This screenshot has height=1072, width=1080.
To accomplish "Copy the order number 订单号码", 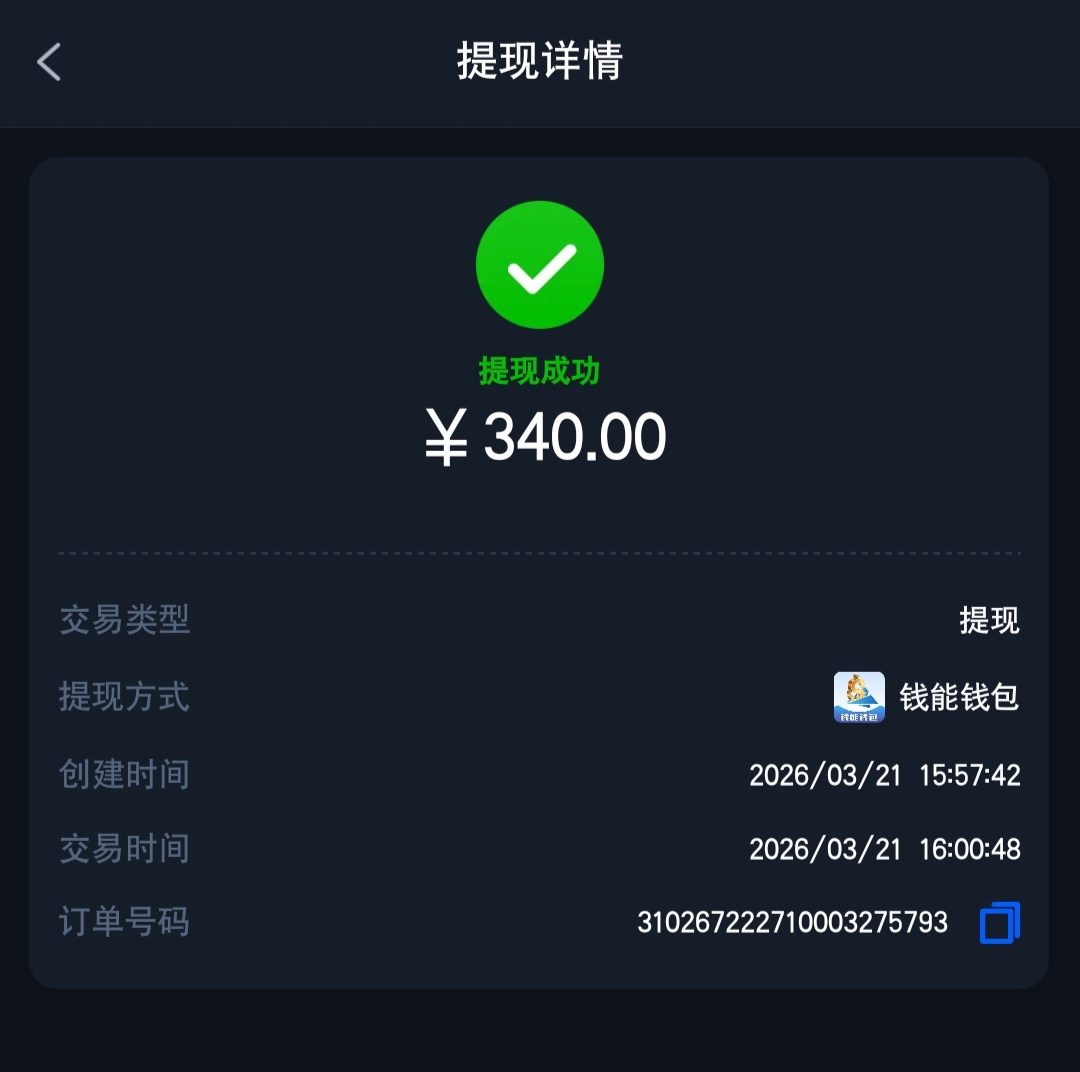I will point(999,922).
